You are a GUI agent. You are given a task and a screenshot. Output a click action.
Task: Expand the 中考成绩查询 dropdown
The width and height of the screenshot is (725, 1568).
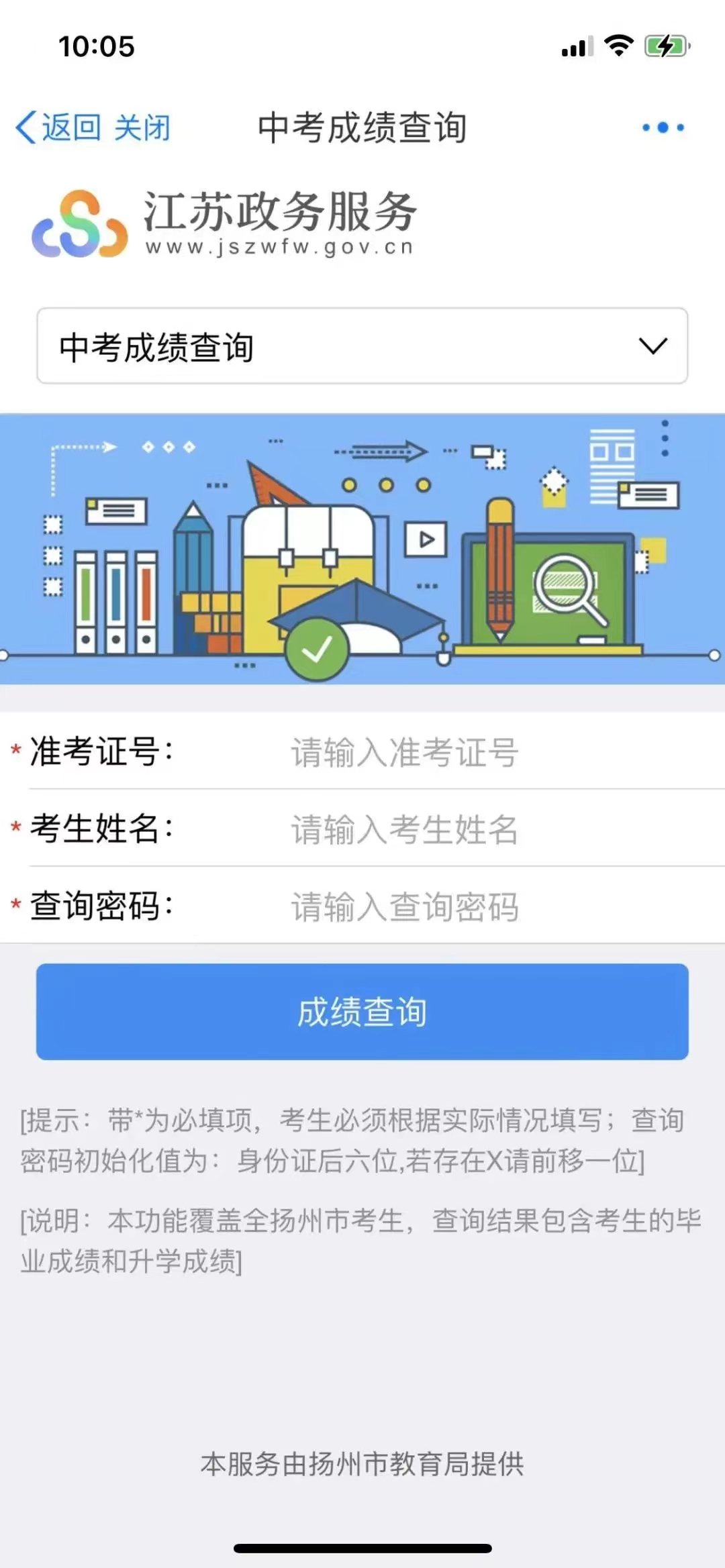point(362,346)
